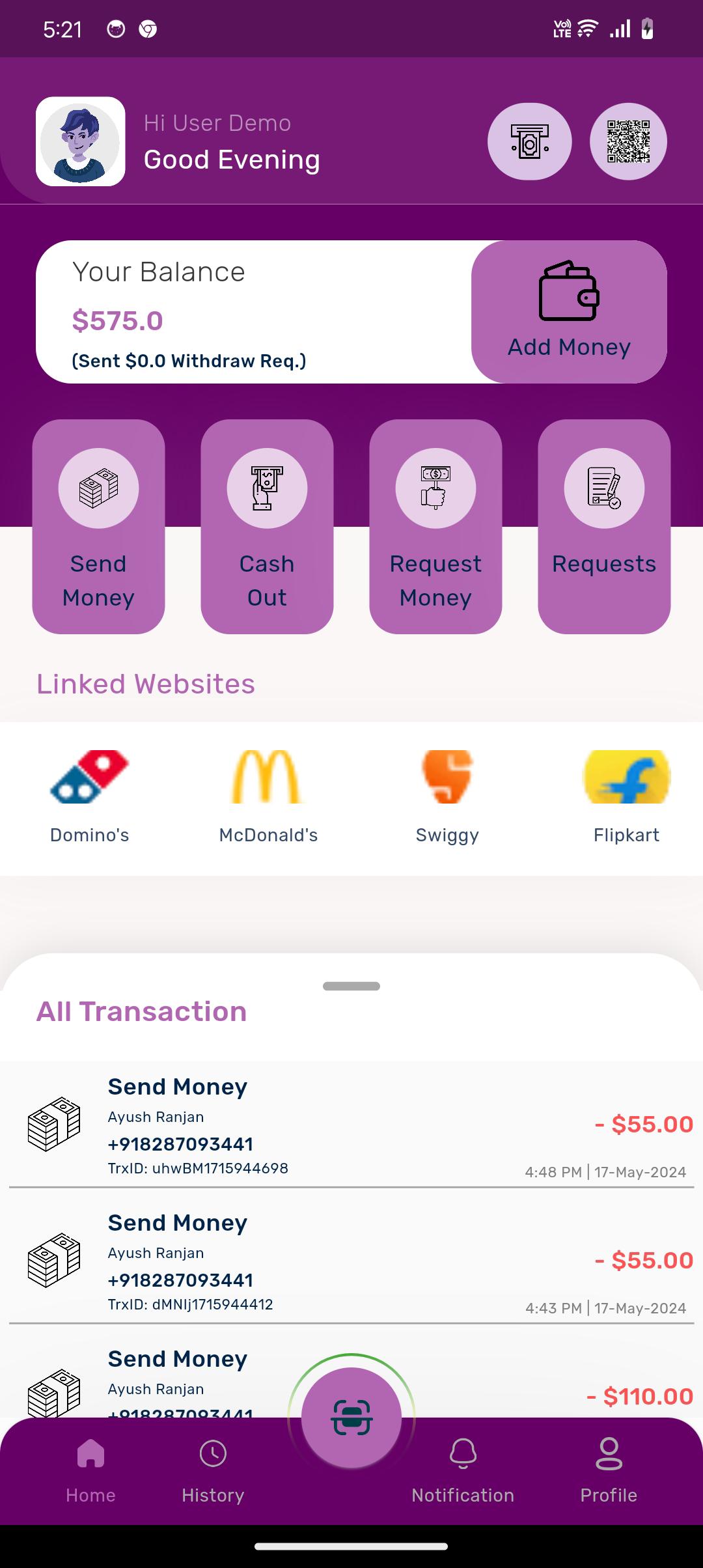Open McDonald's linked website
The width and height of the screenshot is (703, 1568).
[268, 798]
